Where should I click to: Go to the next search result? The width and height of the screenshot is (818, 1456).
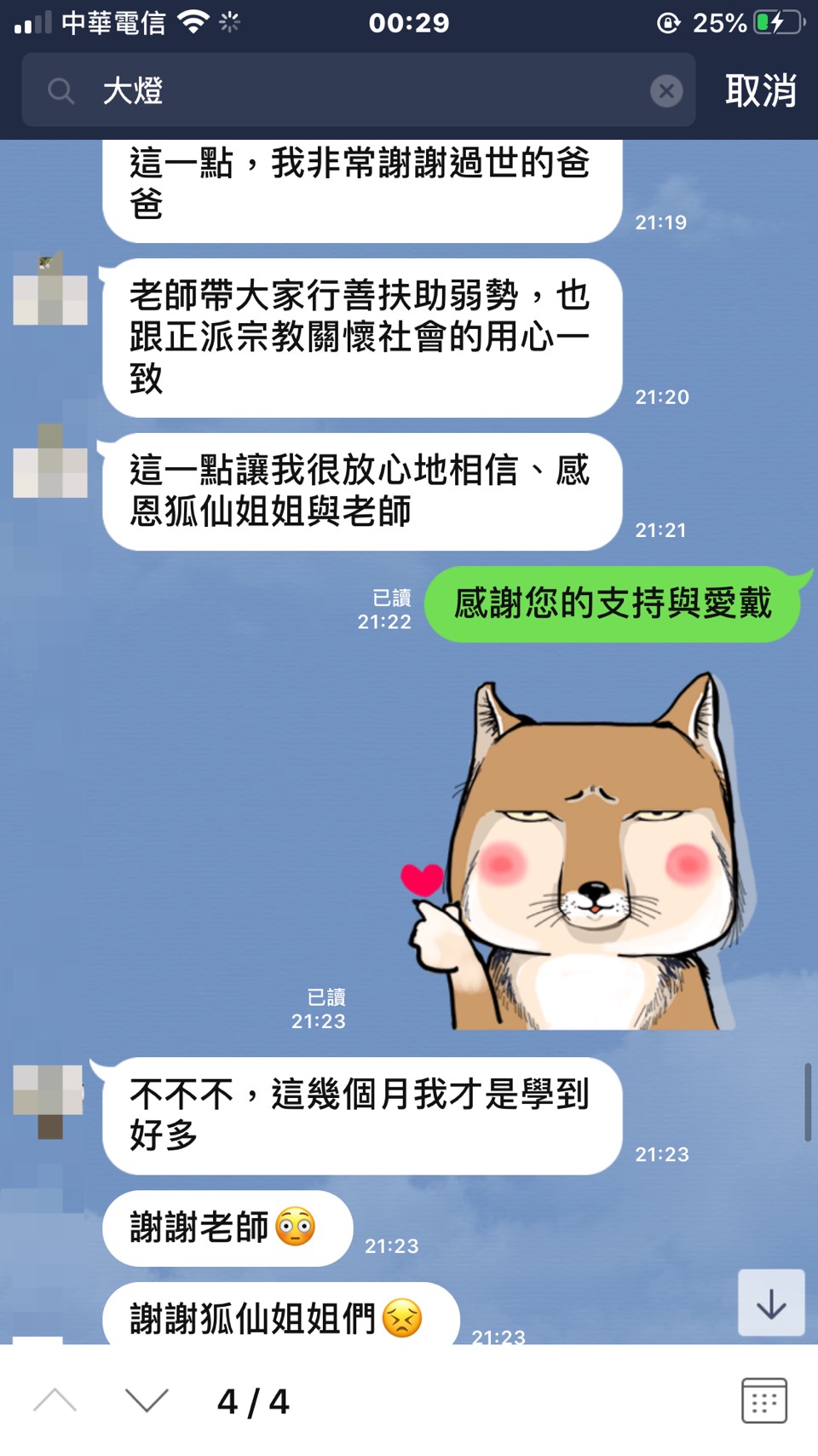point(147,1401)
